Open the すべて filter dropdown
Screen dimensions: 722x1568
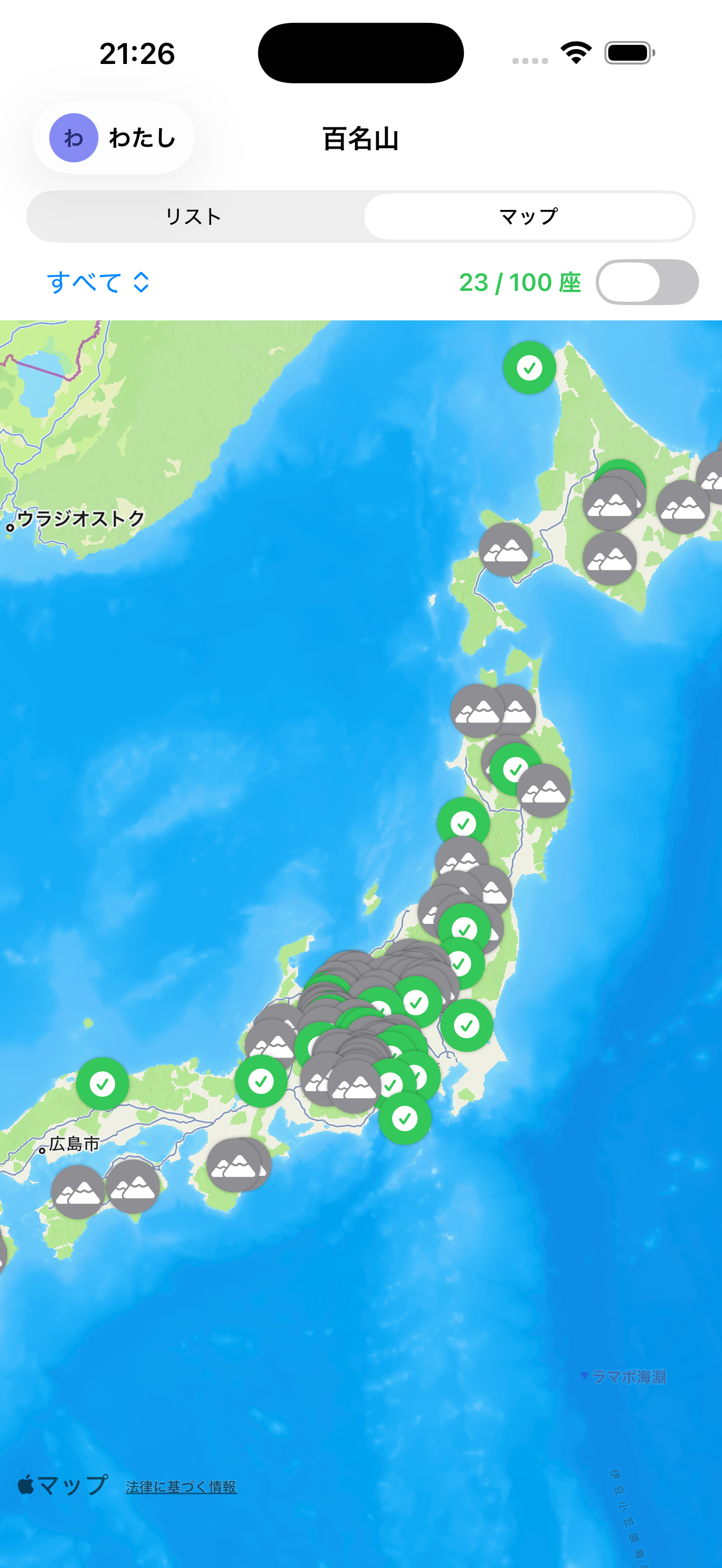click(x=98, y=283)
